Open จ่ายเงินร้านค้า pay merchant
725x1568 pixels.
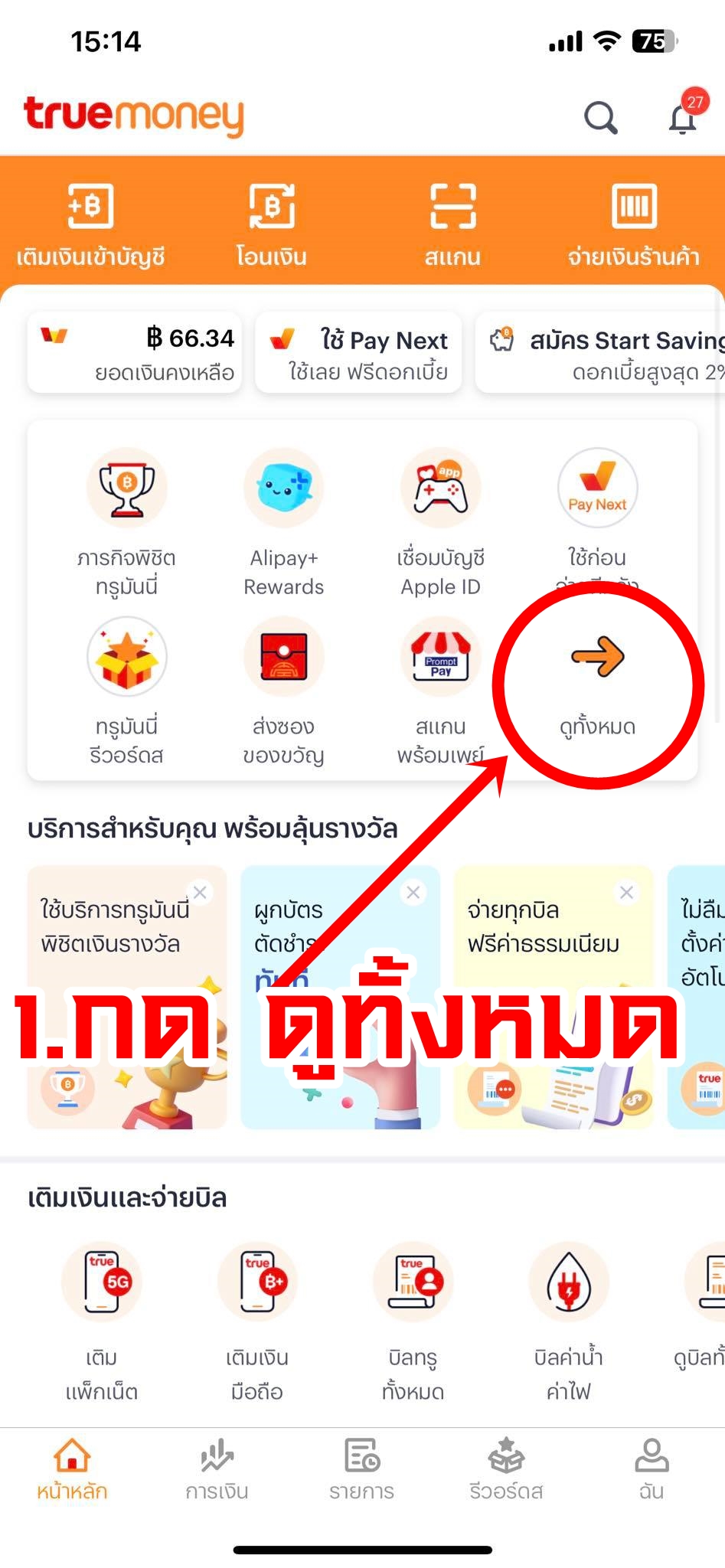(x=633, y=224)
